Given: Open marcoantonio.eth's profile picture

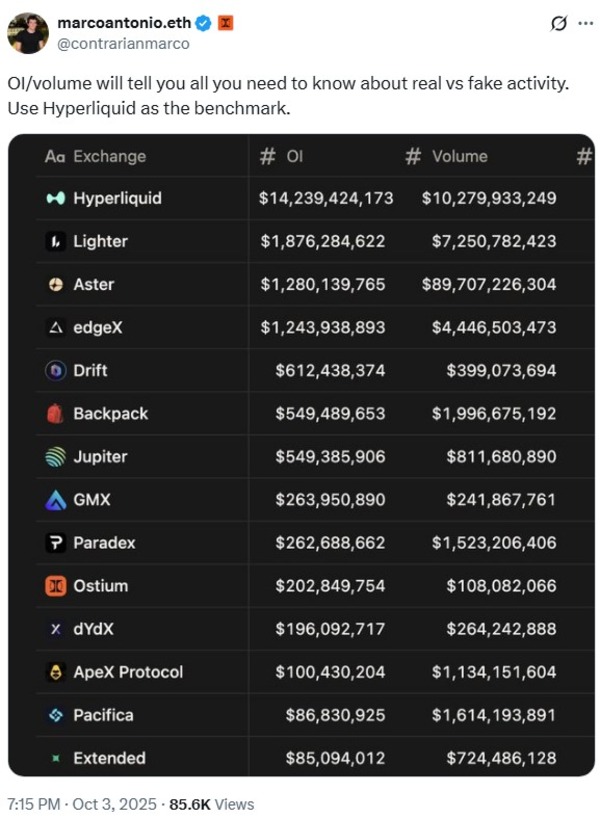Looking at the screenshot, I should point(28,33).
